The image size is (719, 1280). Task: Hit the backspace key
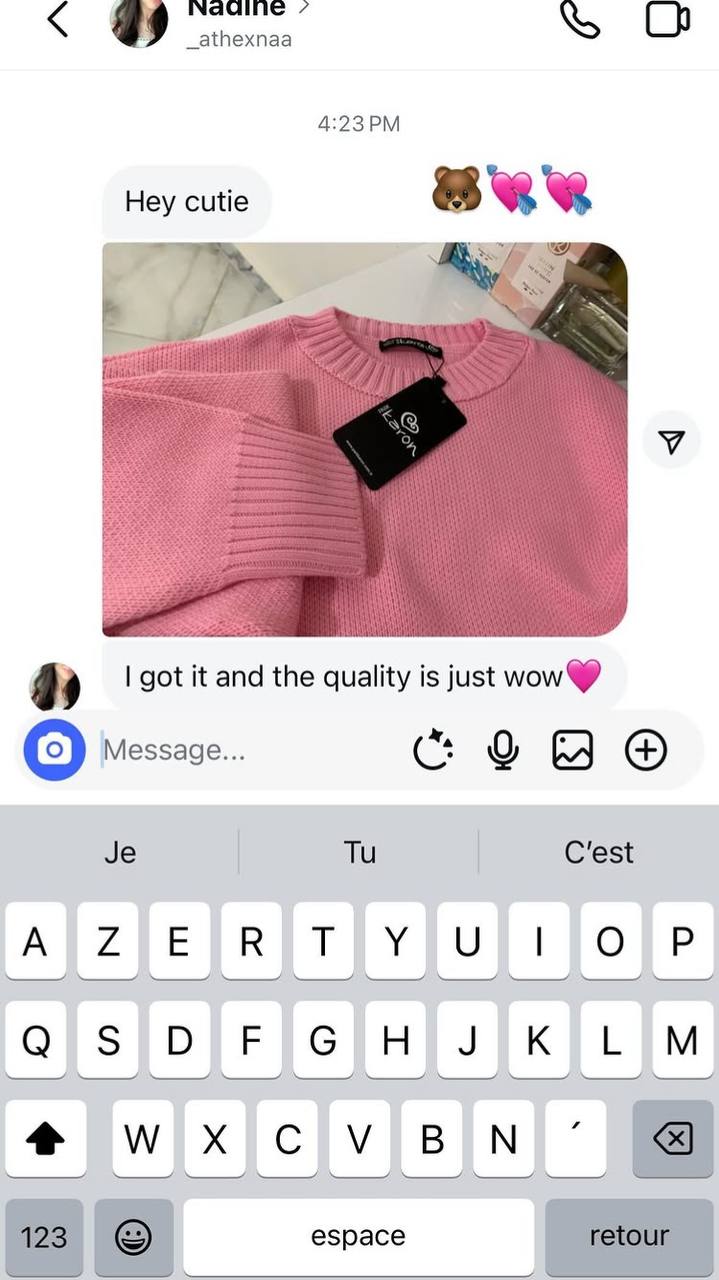pyautogui.click(x=673, y=1139)
